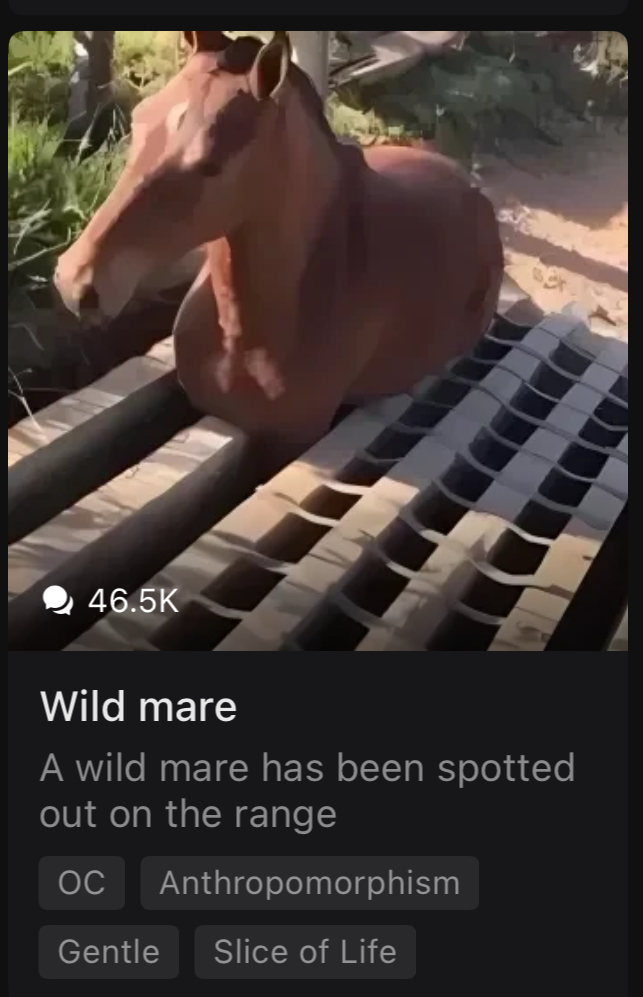This screenshot has height=997, width=643.
Task: Select the OC tag chip
Action: (82, 883)
